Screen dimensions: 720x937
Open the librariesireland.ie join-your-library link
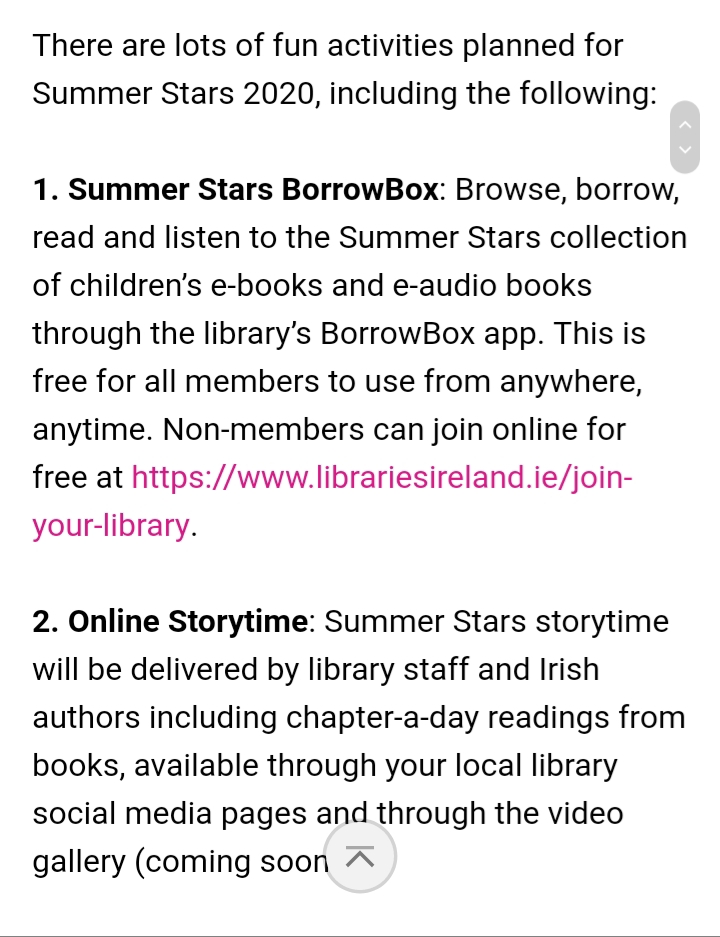pos(381,477)
